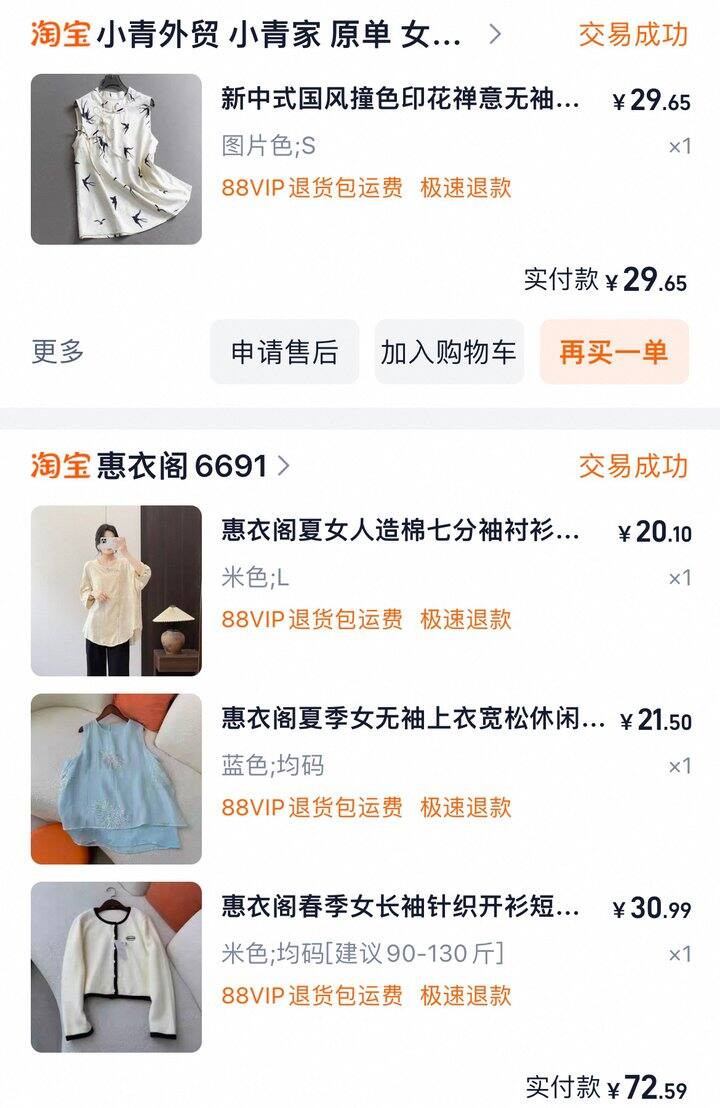Image resolution: width=720 pixels, height=1108 pixels.
Task: Open the 惠衣阁 6691 store page
Action: (x=182, y=466)
